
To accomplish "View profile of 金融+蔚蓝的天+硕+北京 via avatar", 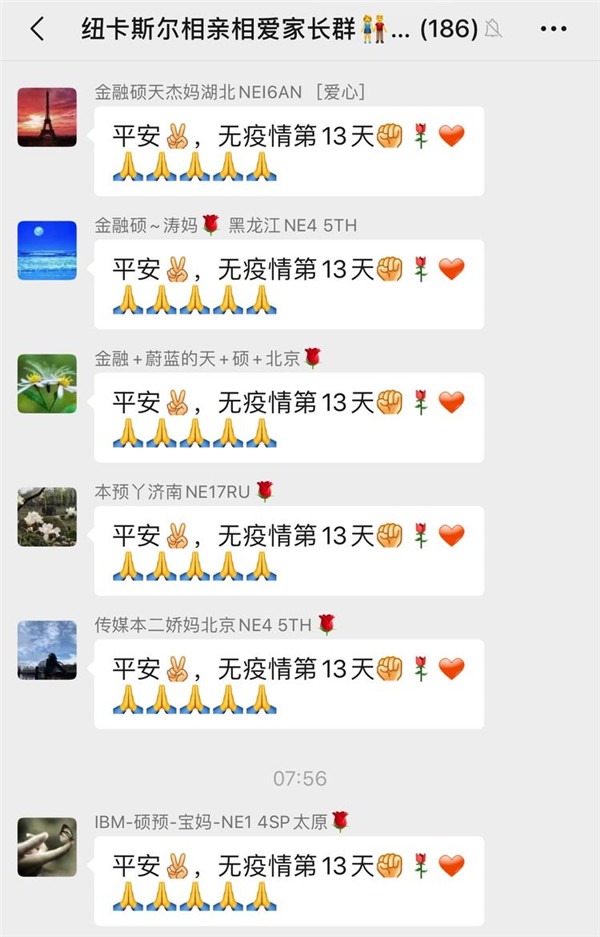I will pyautogui.click(x=47, y=383).
